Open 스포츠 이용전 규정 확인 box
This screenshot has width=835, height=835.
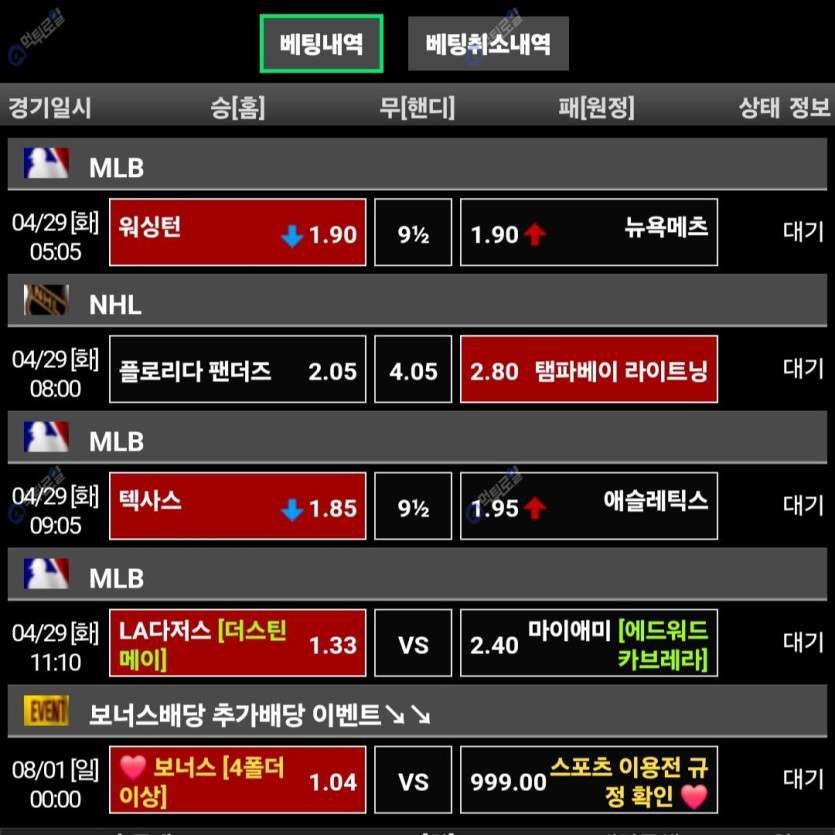(588, 781)
